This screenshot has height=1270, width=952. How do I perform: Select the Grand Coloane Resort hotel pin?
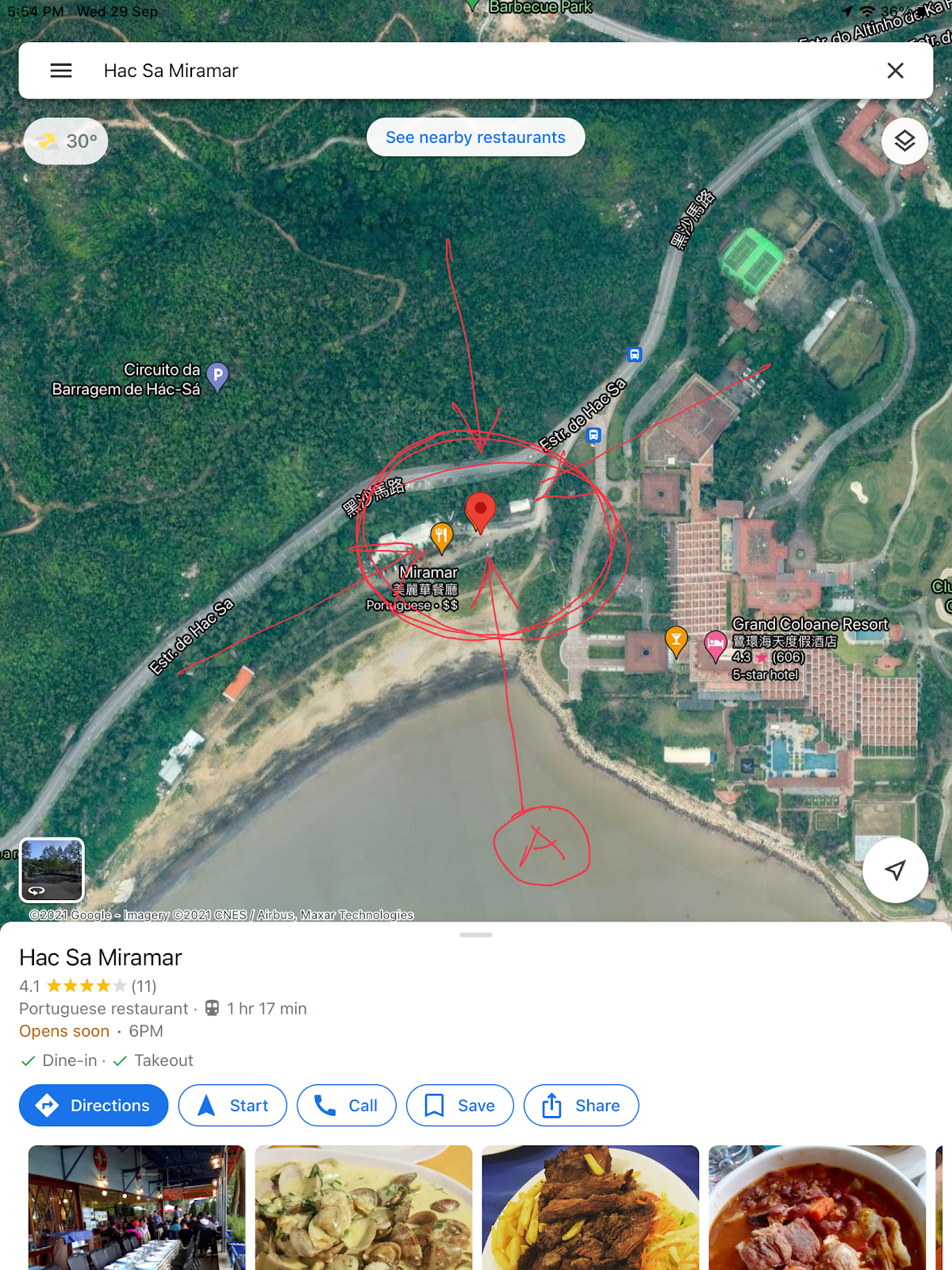715,645
